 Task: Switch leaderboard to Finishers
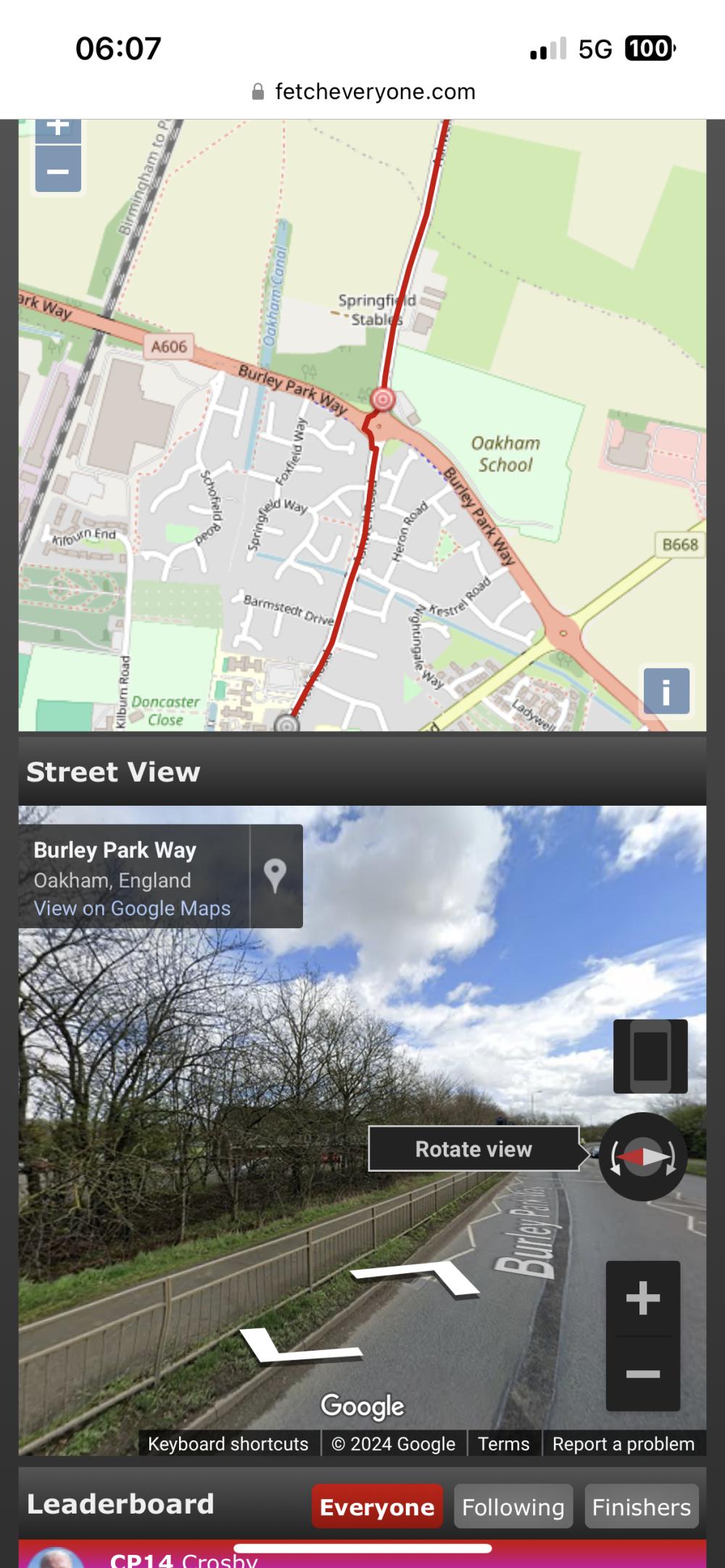tap(641, 1508)
